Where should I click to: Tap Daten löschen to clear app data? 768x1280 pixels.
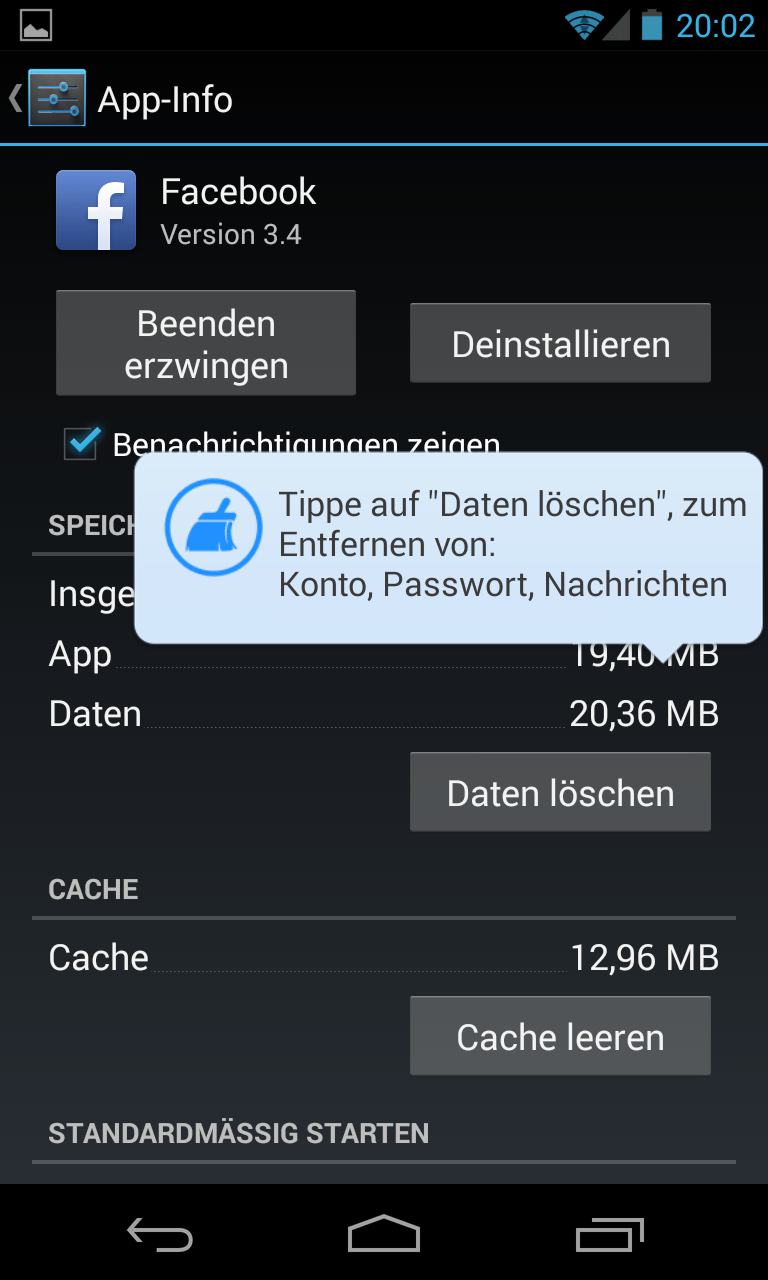(560, 793)
